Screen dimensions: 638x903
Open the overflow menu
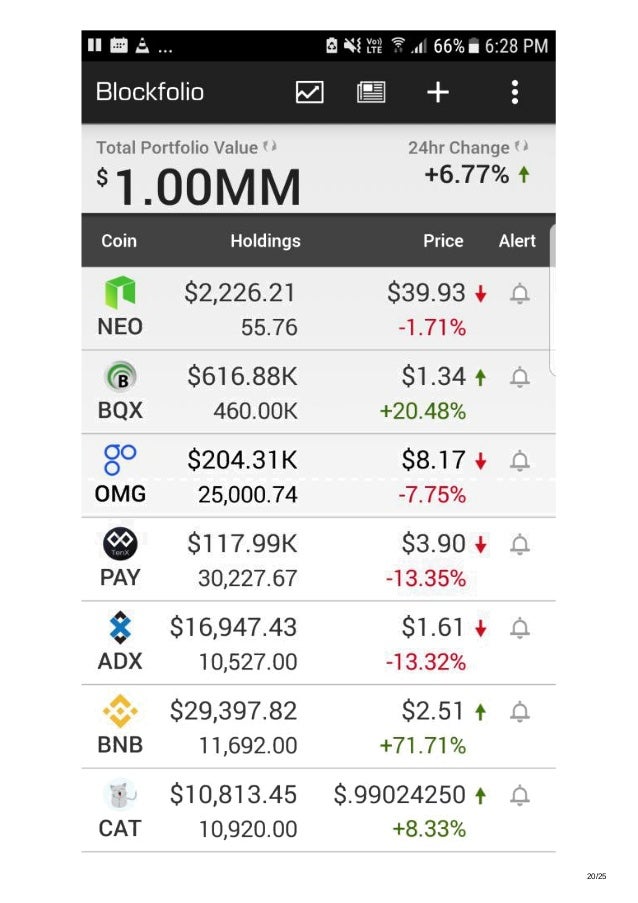514,93
